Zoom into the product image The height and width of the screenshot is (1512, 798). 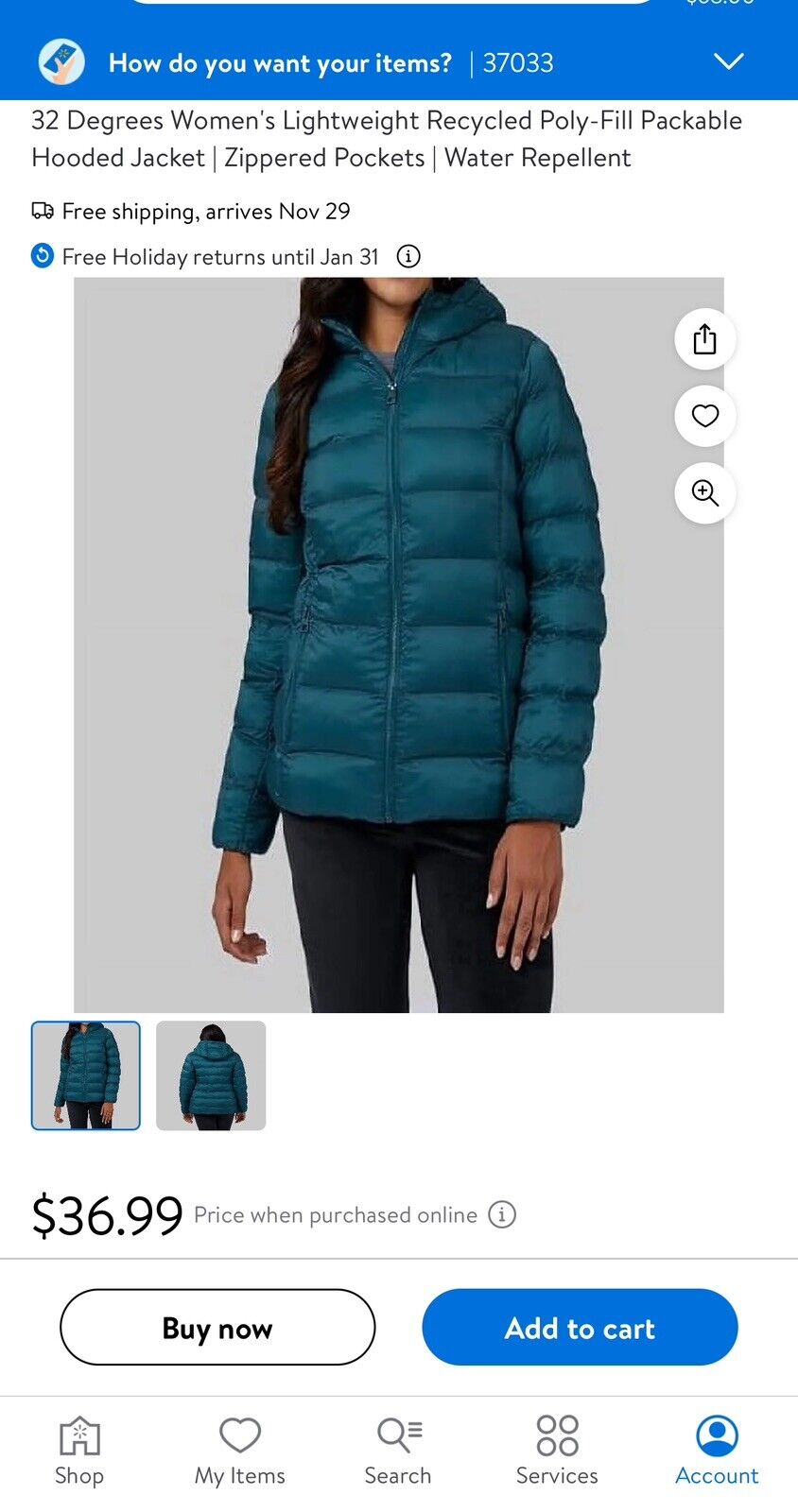pos(704,492)
